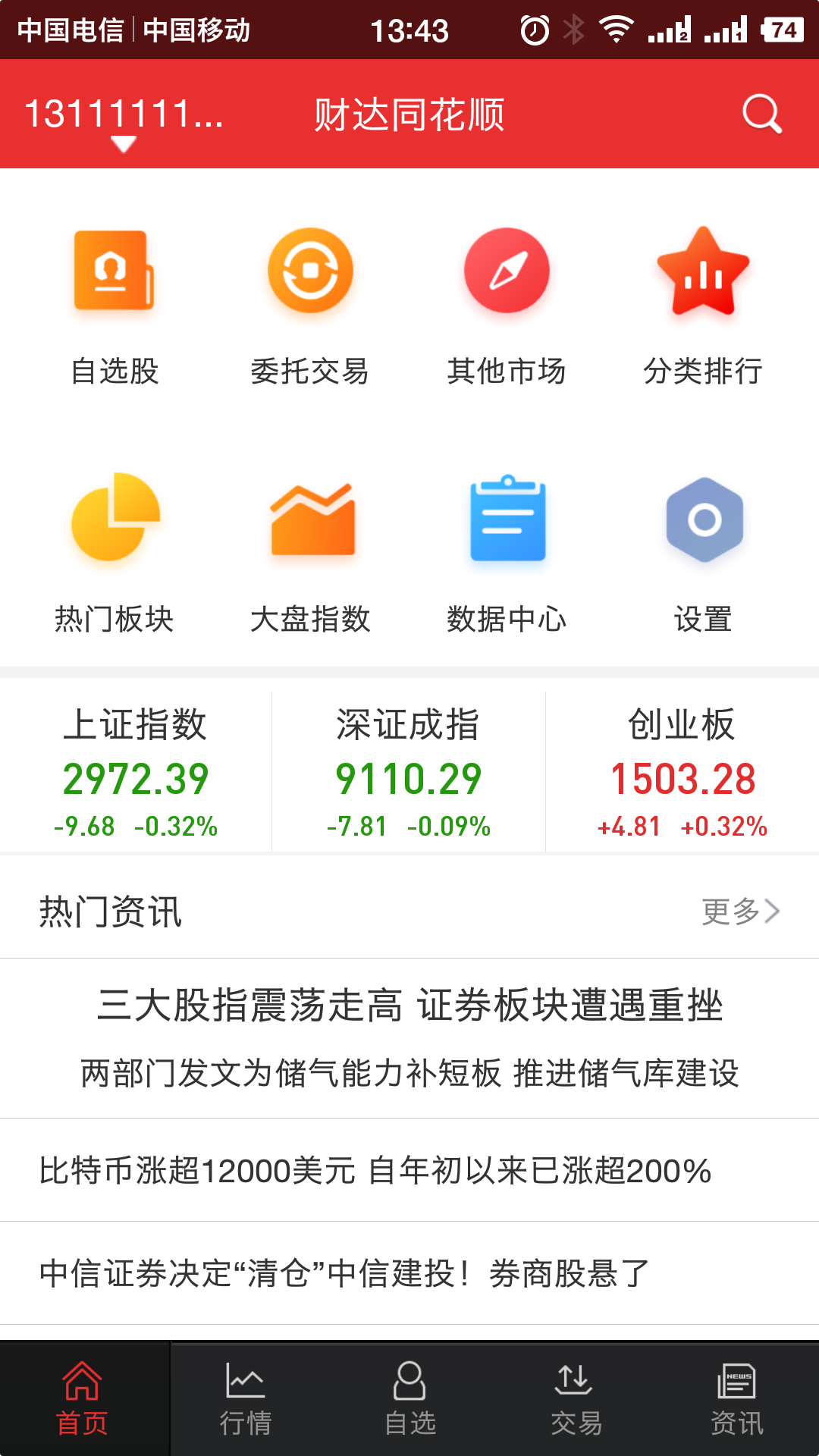
Task: Open 热门板块 hot sectors
Action: pos(115,553)
